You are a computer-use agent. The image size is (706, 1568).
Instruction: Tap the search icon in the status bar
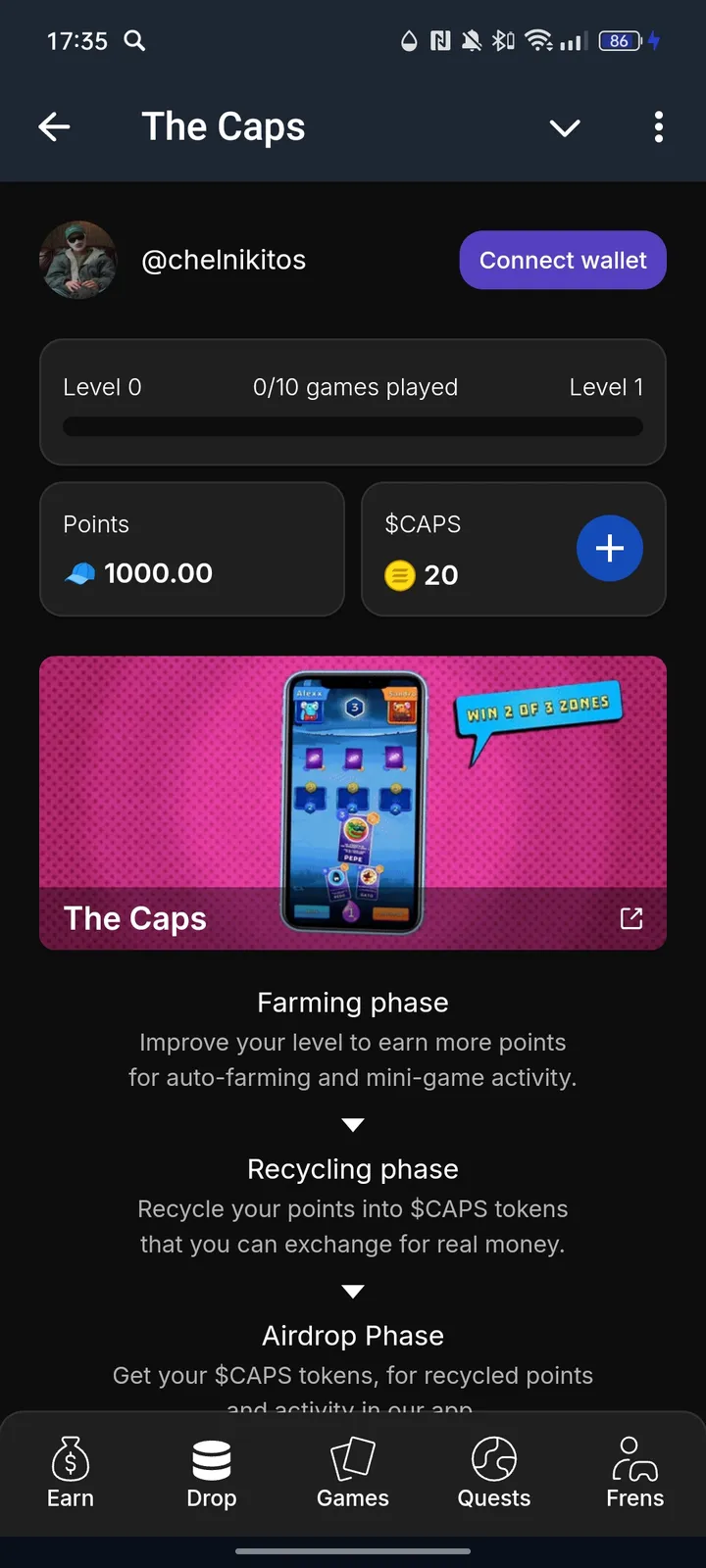pos(134,41)
